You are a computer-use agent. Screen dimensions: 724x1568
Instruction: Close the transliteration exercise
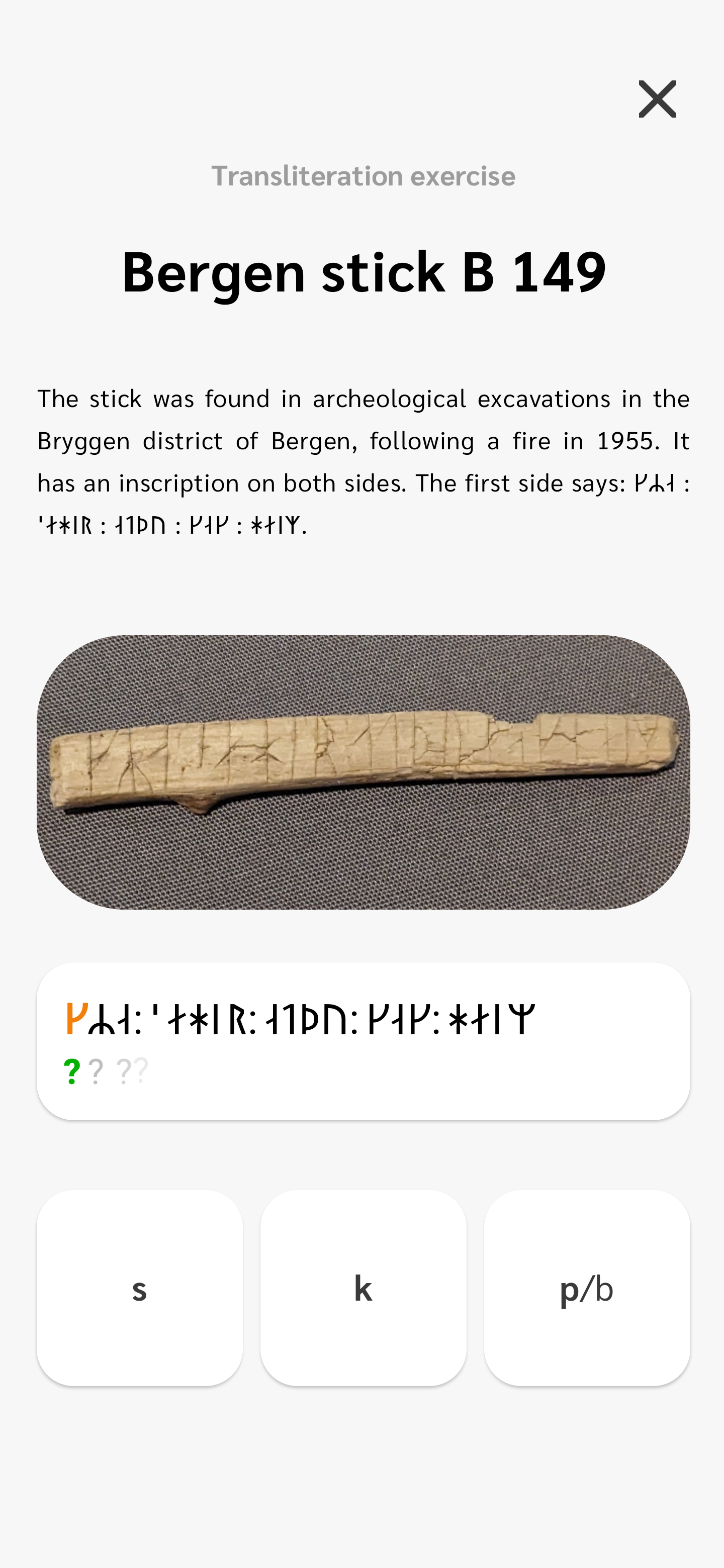pyautogui.click(x=657, y=99)
